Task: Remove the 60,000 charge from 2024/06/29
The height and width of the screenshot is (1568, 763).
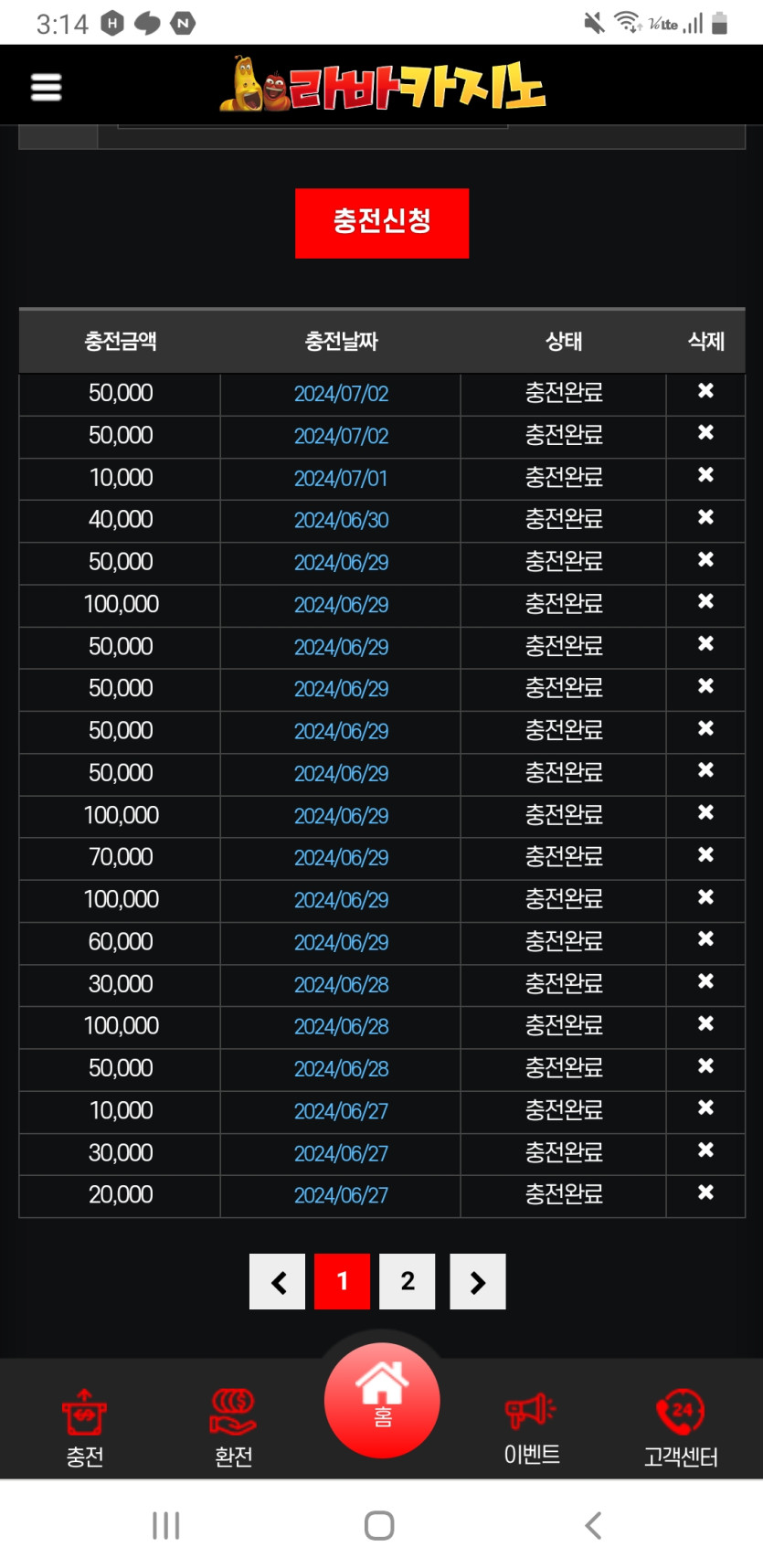Action: coord(705,939)
